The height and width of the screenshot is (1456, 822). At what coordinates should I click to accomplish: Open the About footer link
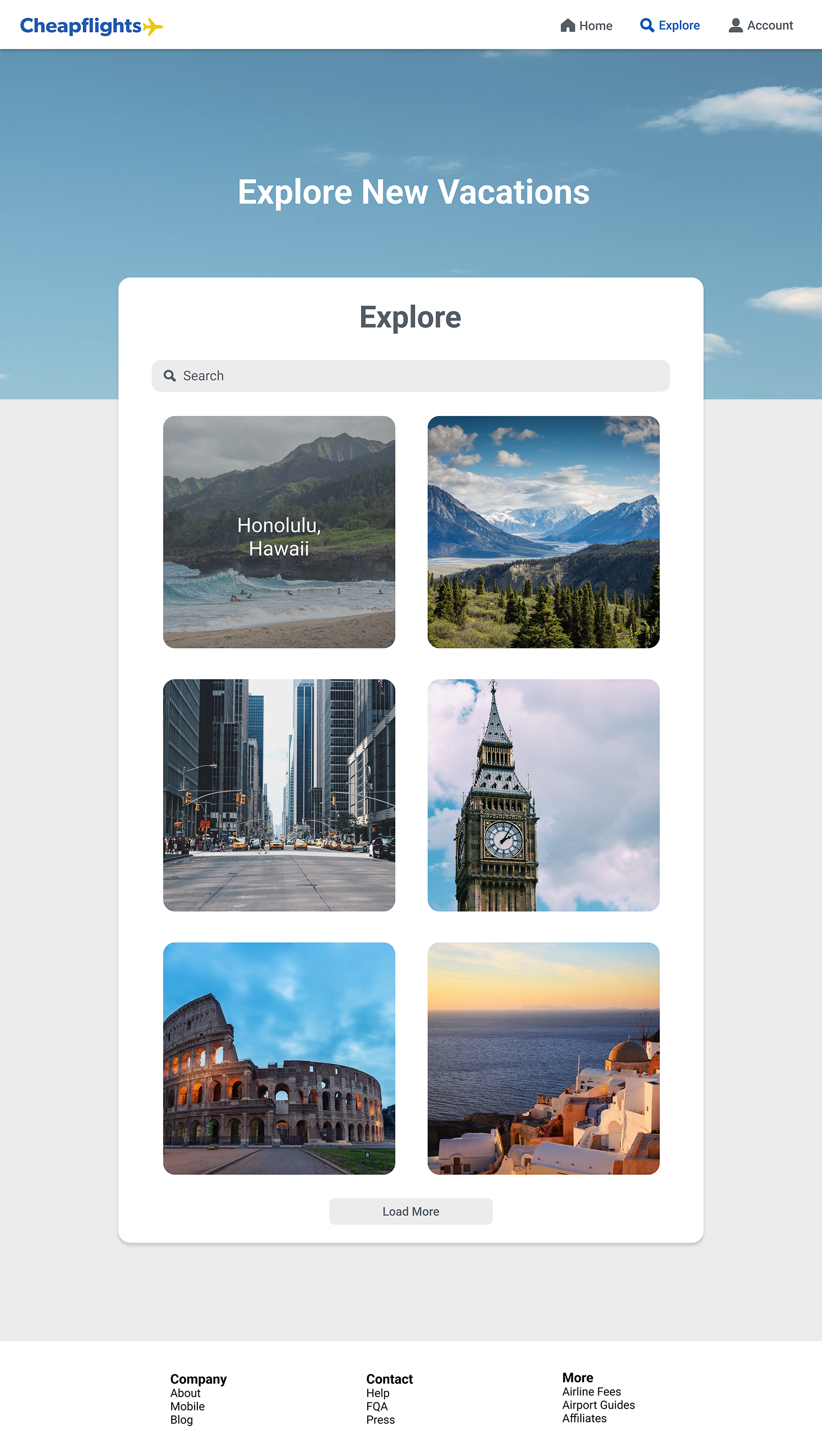(x=186, y=1393)
